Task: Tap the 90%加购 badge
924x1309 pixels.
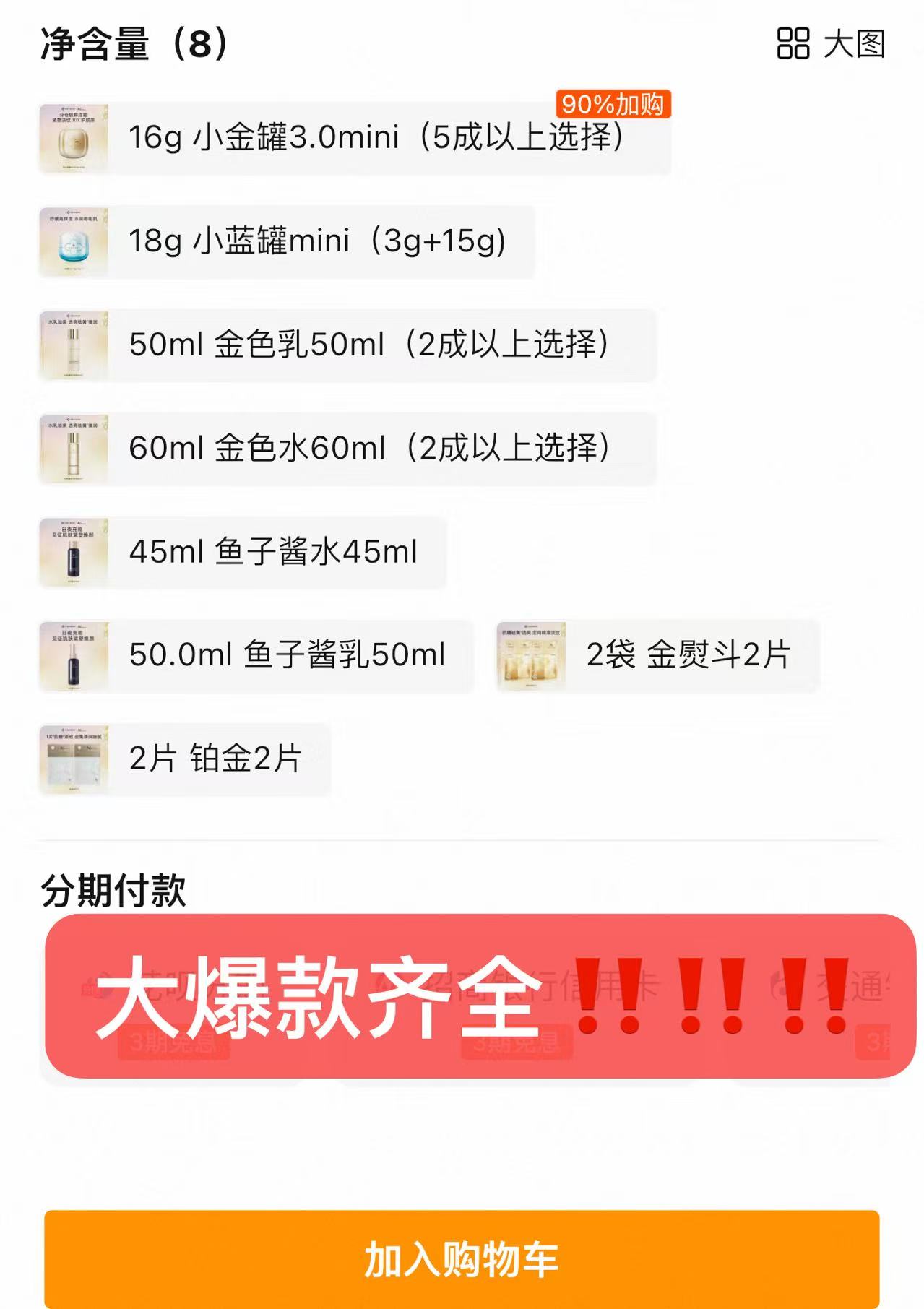Action: pos(613,105)
